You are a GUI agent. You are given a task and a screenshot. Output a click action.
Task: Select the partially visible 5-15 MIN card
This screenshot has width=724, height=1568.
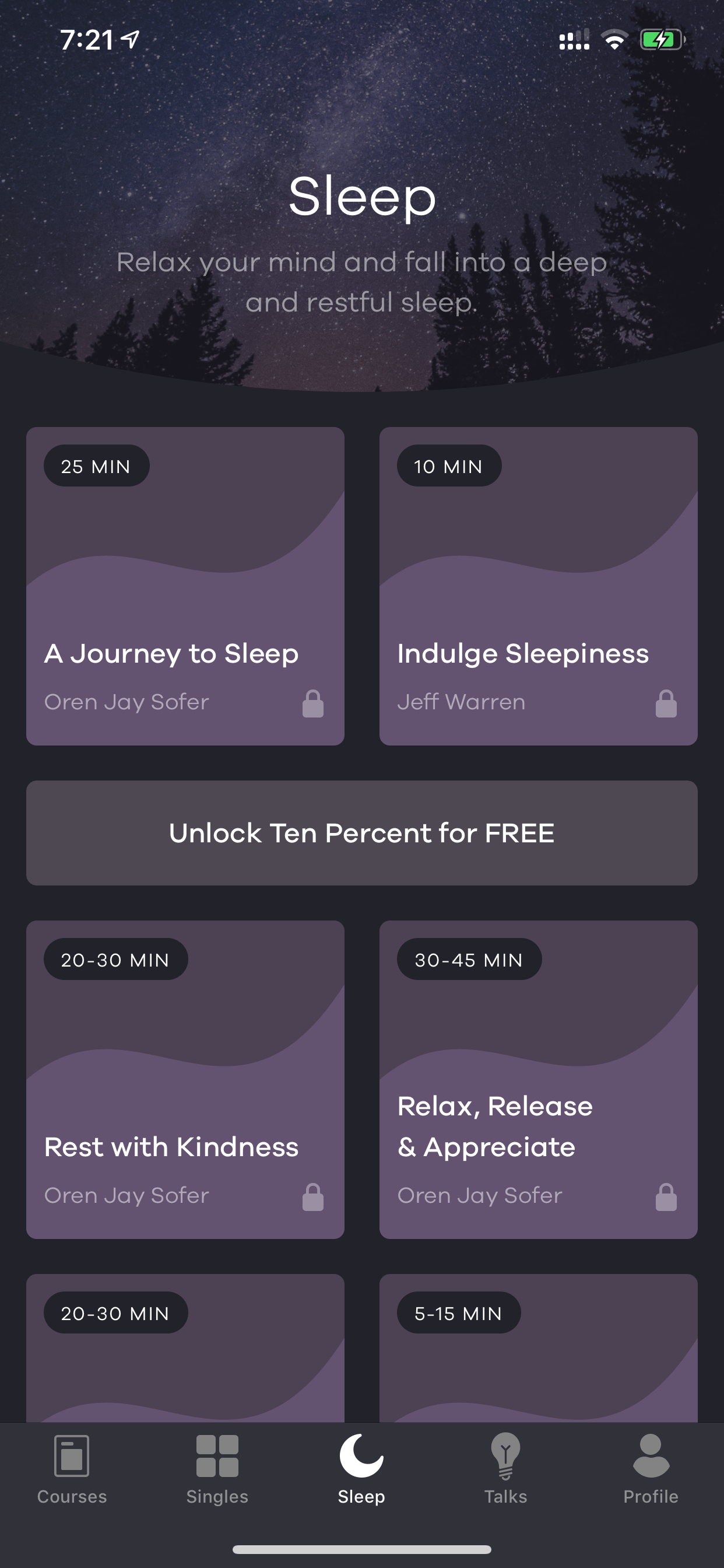click(539, 1347)
